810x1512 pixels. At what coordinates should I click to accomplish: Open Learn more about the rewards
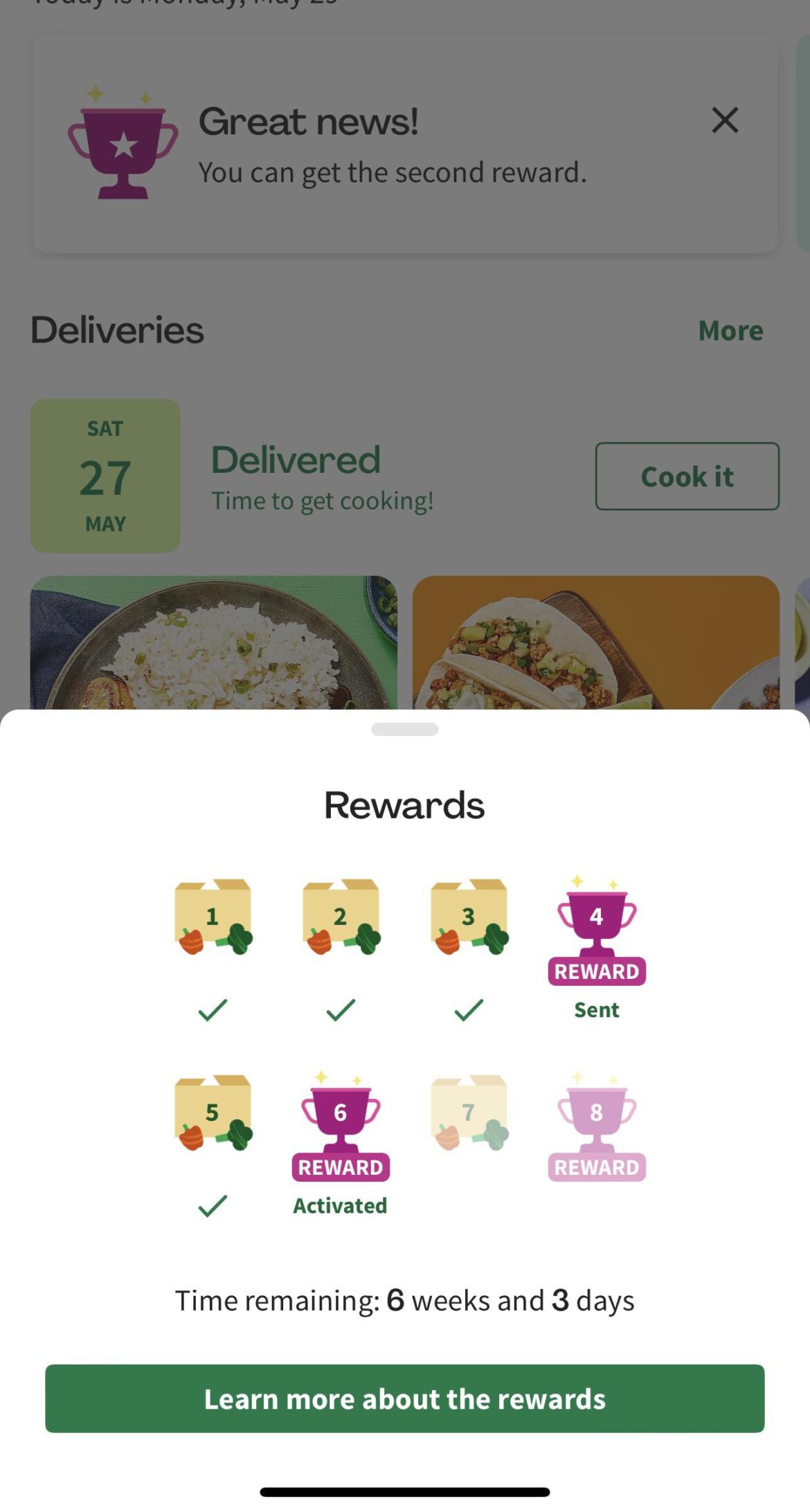[x=405, y=1399]
